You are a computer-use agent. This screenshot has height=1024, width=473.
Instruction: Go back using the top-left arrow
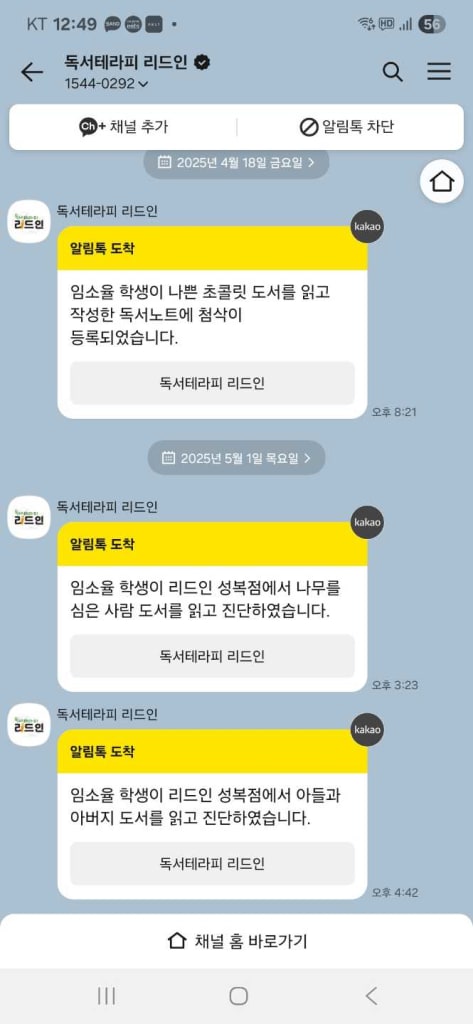[31, 72]
